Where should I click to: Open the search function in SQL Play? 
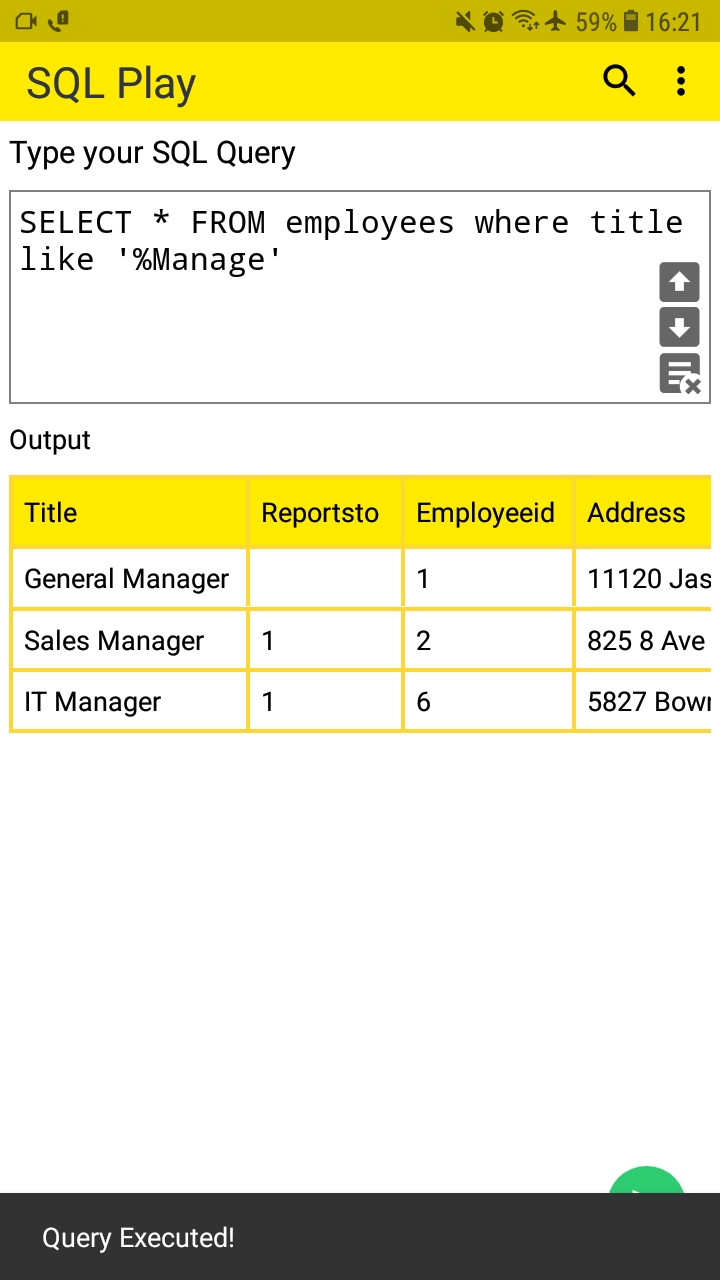click(x=619, y=82)
